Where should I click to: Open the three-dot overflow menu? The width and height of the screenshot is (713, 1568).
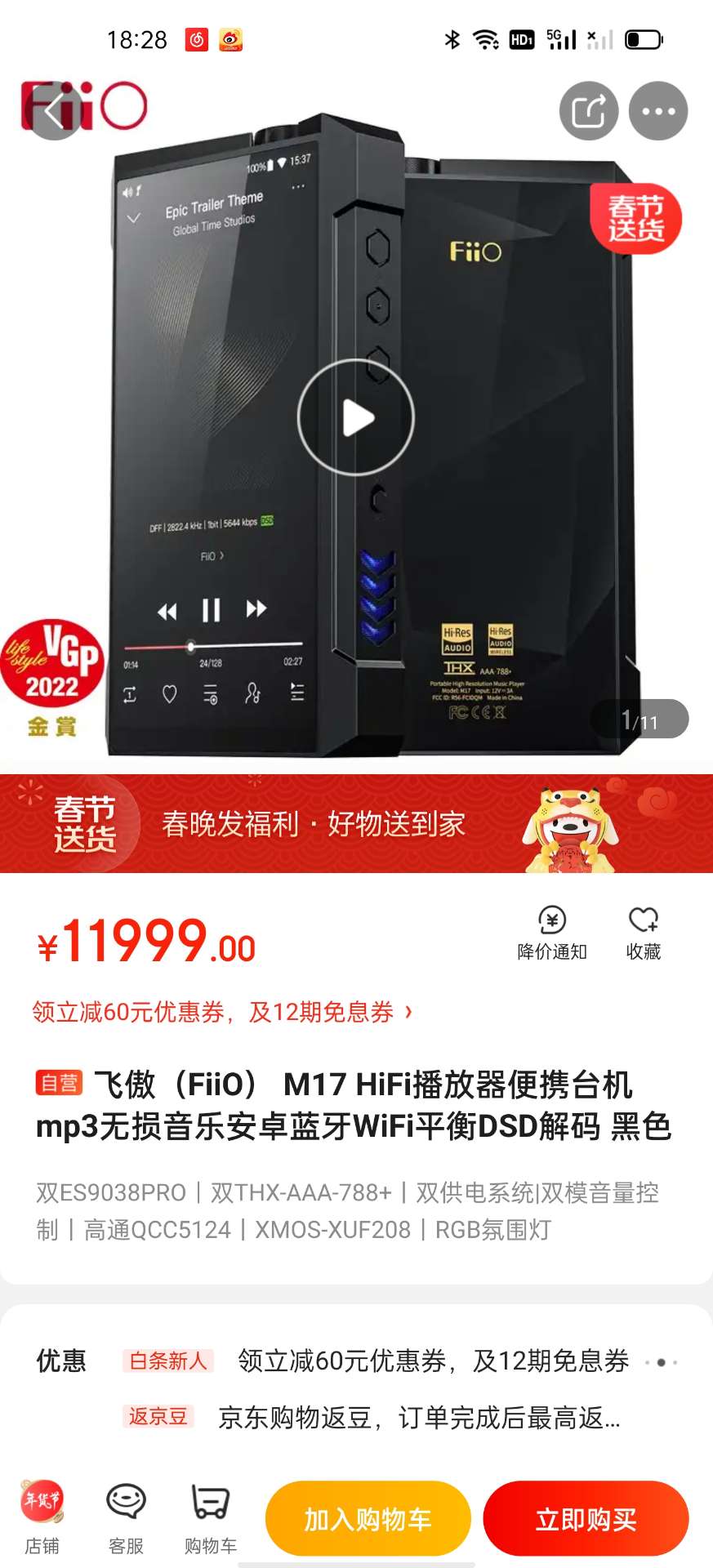pyautogui.click(x=657, y=111)
